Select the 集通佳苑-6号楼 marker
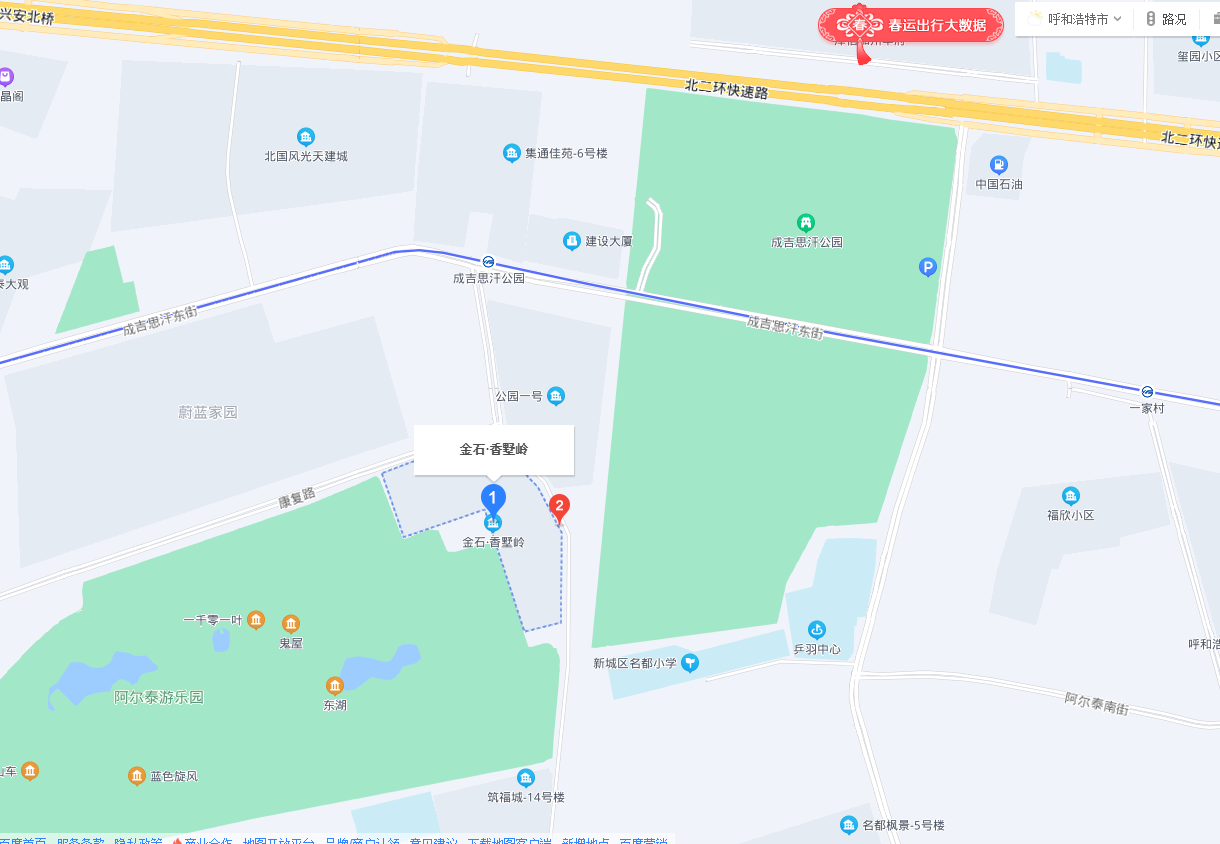This screenshot has width=1220, height=844. tap(512, 153)
